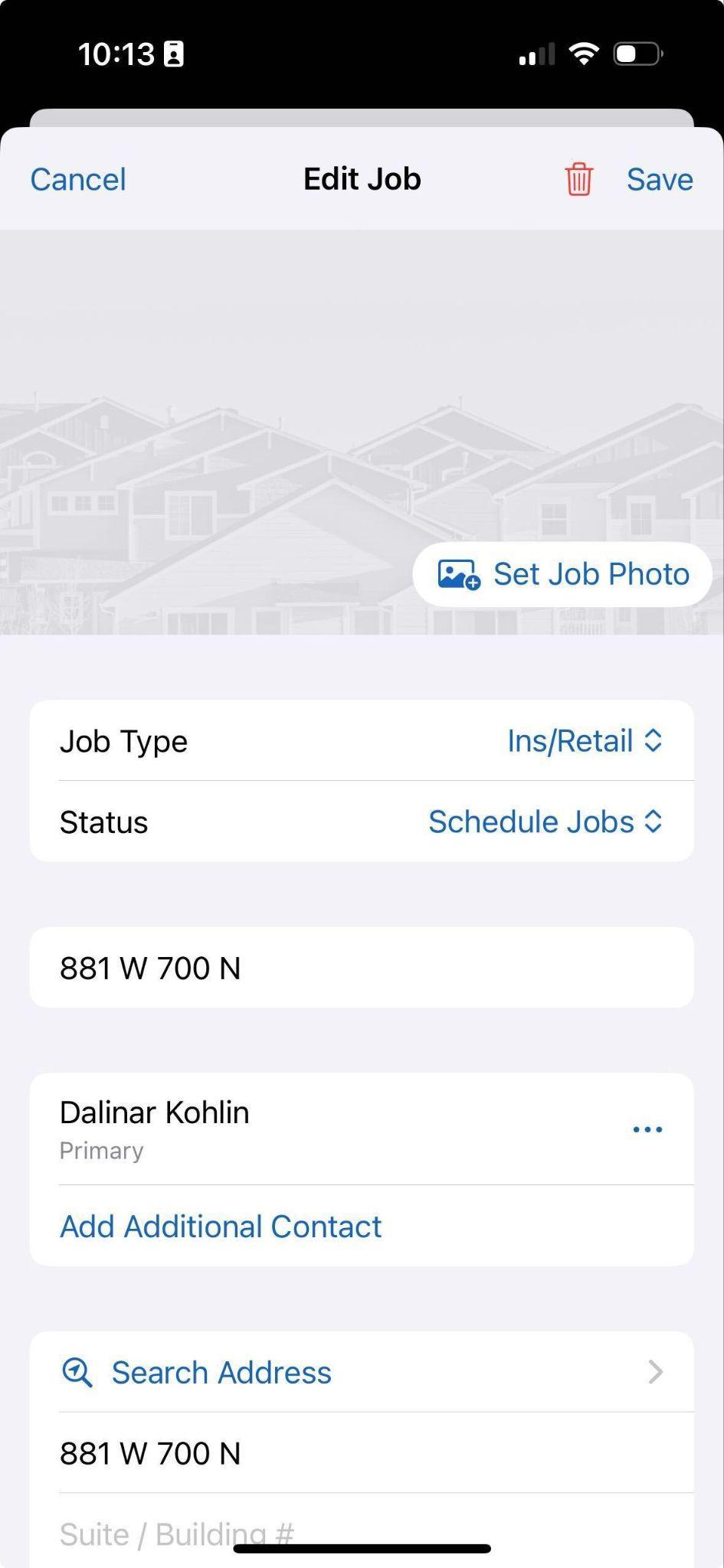
Task: Delete this job with the trash icon
Action: coord(578,180)
